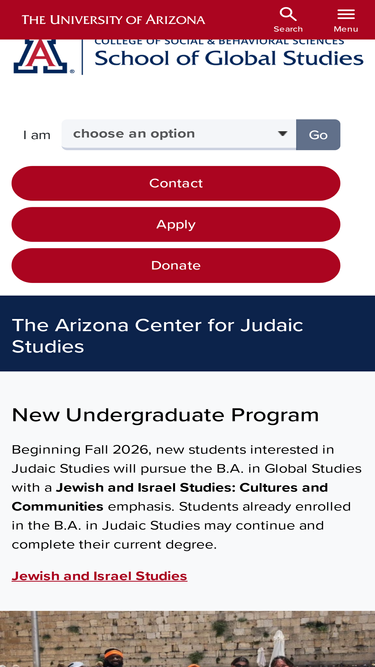The height and width of the screenshot is (667, 375).
Task: Follow the Jewish and Israel Studies link
Action: [99, 576]
